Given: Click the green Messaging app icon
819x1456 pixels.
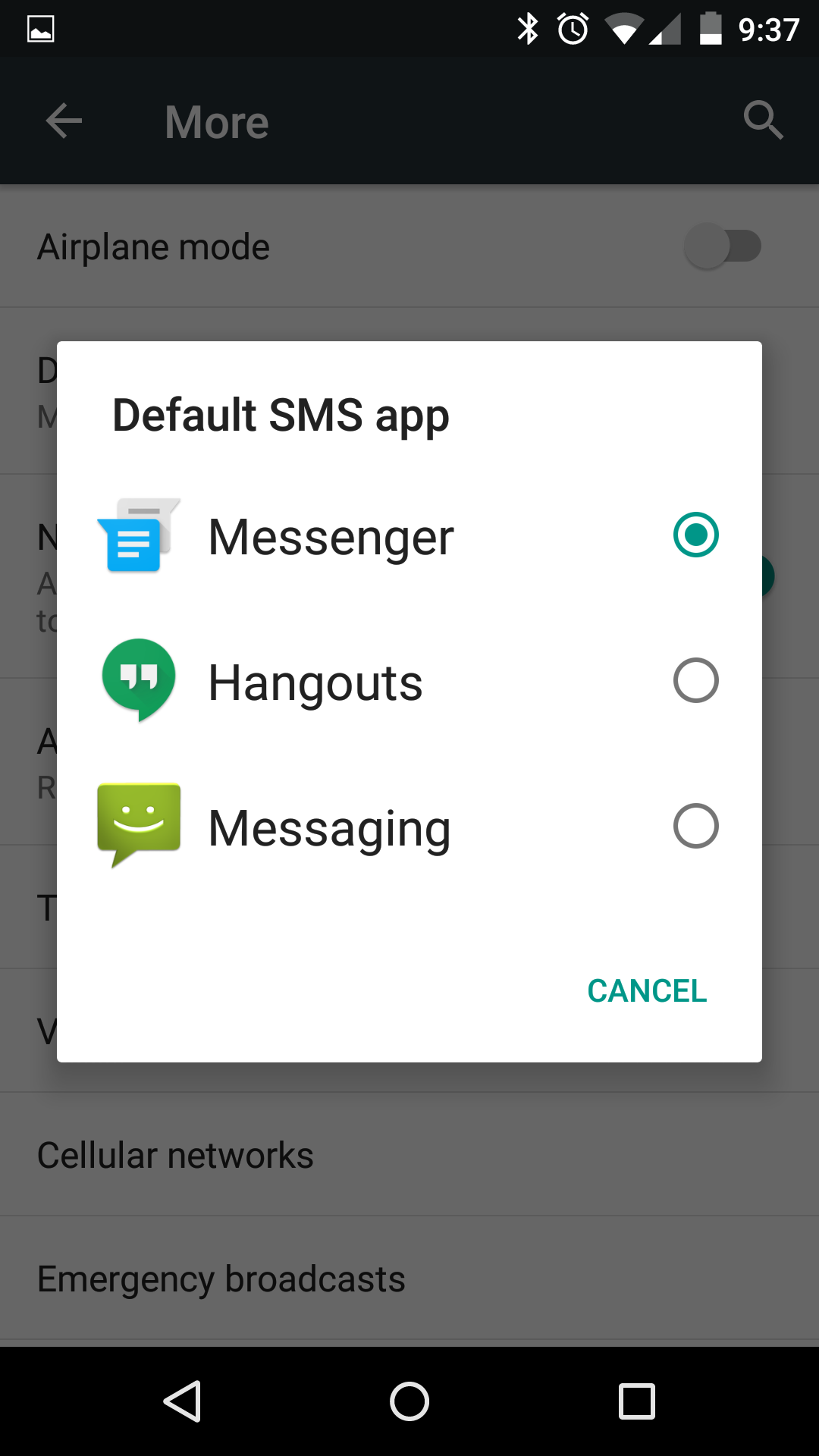Looking at the screenshot, I should tap(139, 827).
